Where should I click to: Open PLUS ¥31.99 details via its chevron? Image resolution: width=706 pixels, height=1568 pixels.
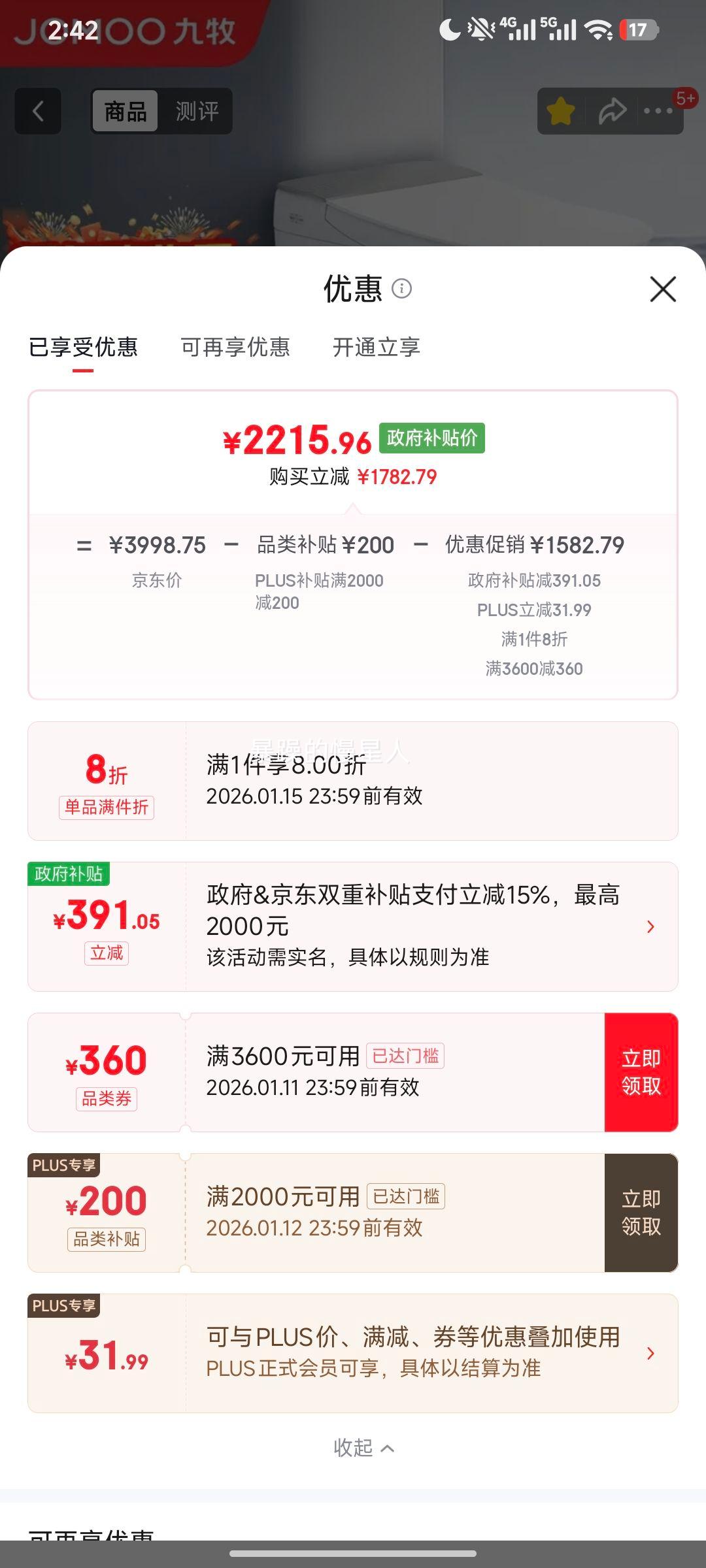click(650, 1354)
